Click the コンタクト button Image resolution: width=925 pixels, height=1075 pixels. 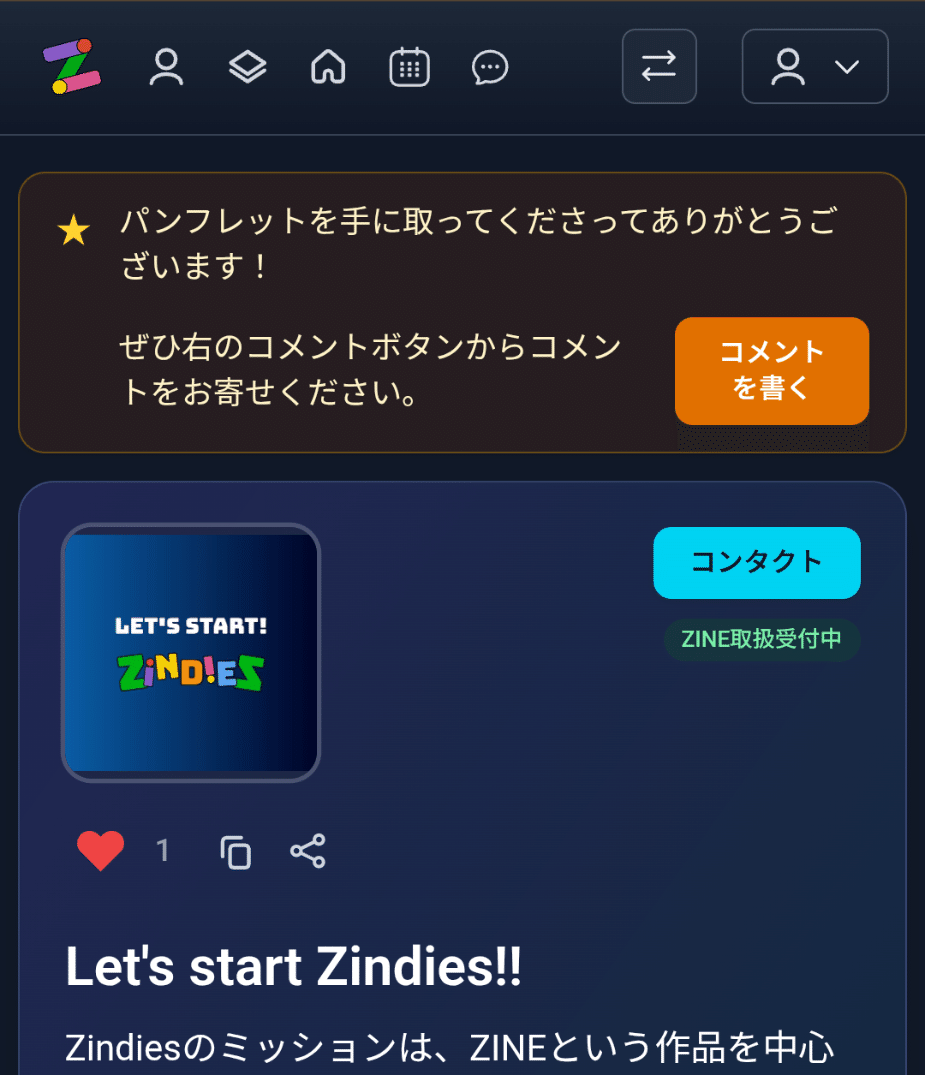point(756,563)
